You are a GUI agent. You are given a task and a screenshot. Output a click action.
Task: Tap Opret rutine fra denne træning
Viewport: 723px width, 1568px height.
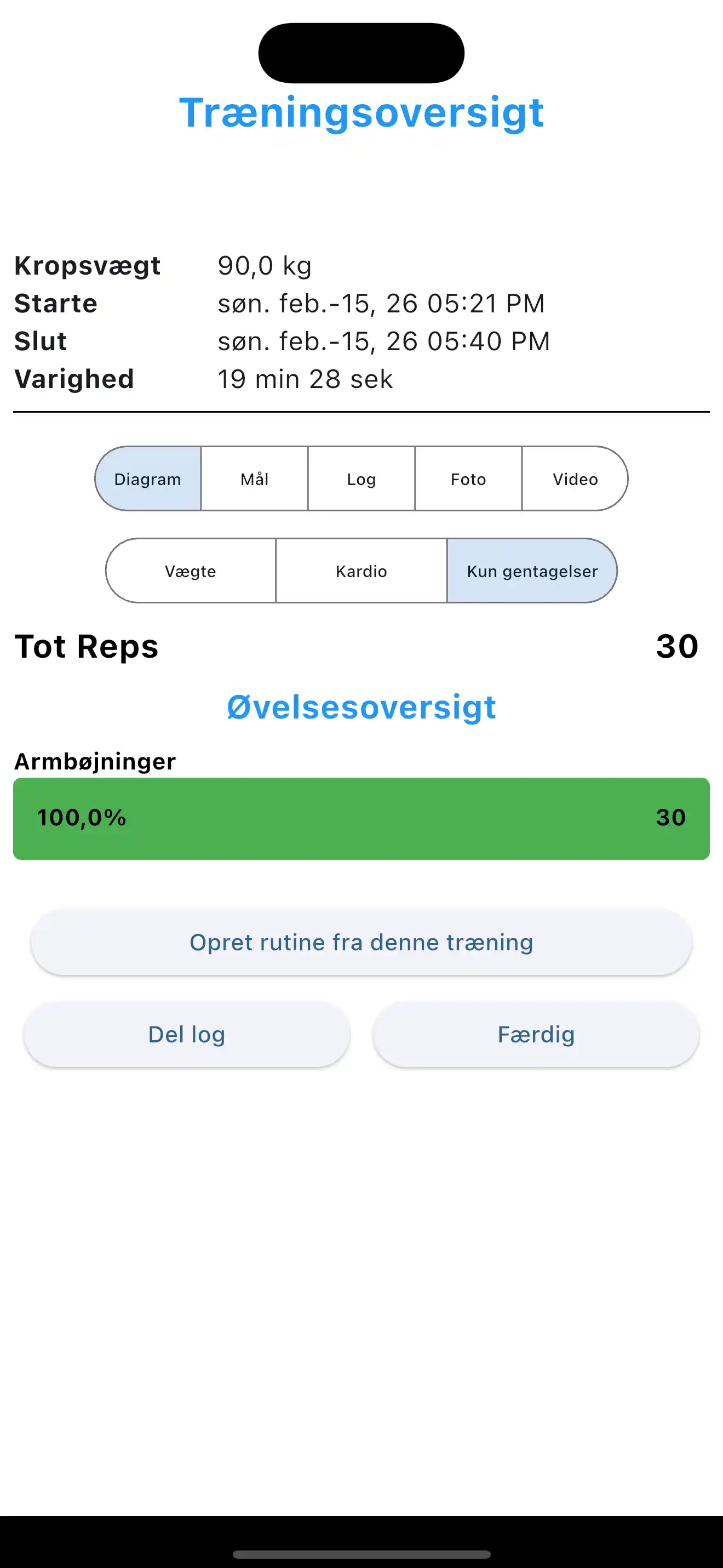tap(361, 942)
